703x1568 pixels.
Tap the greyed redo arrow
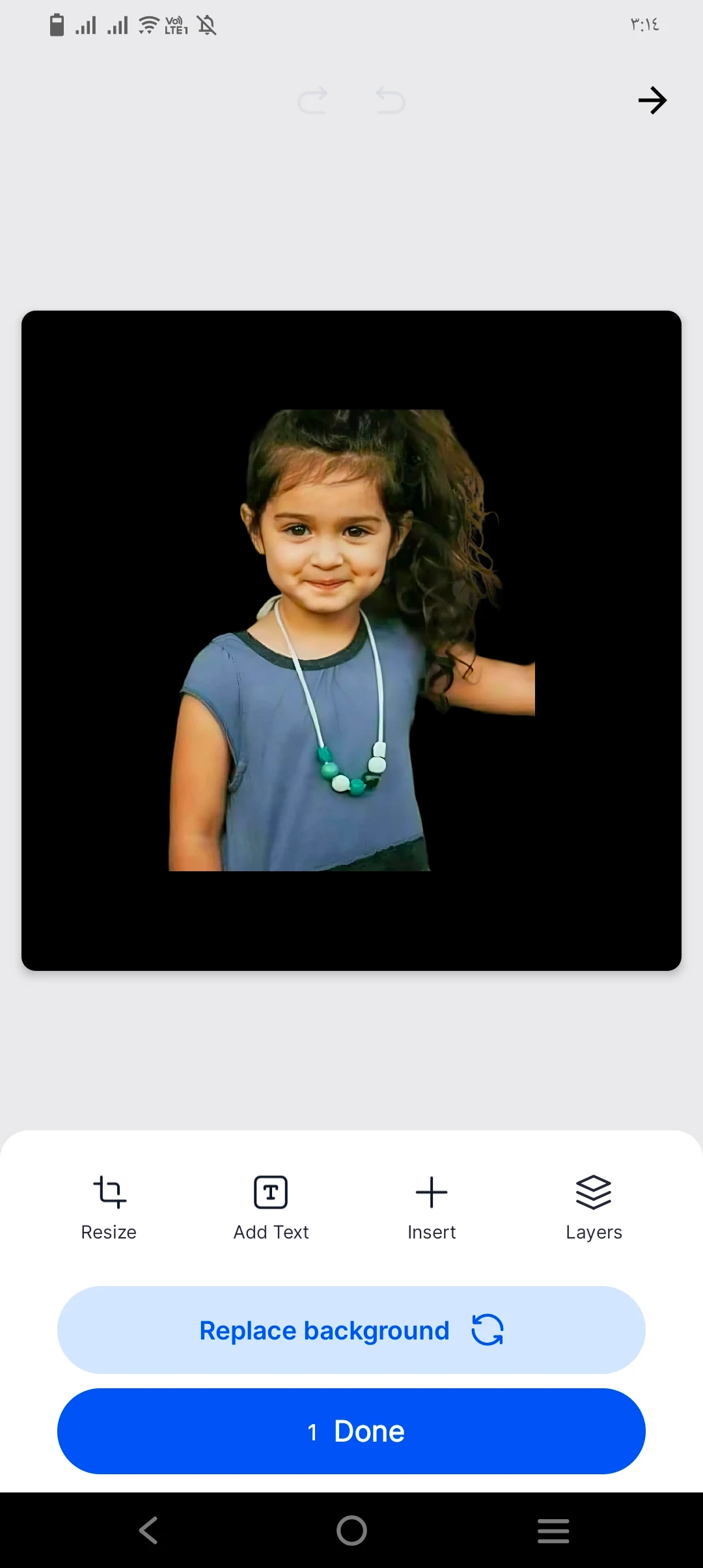coord(312,101)
